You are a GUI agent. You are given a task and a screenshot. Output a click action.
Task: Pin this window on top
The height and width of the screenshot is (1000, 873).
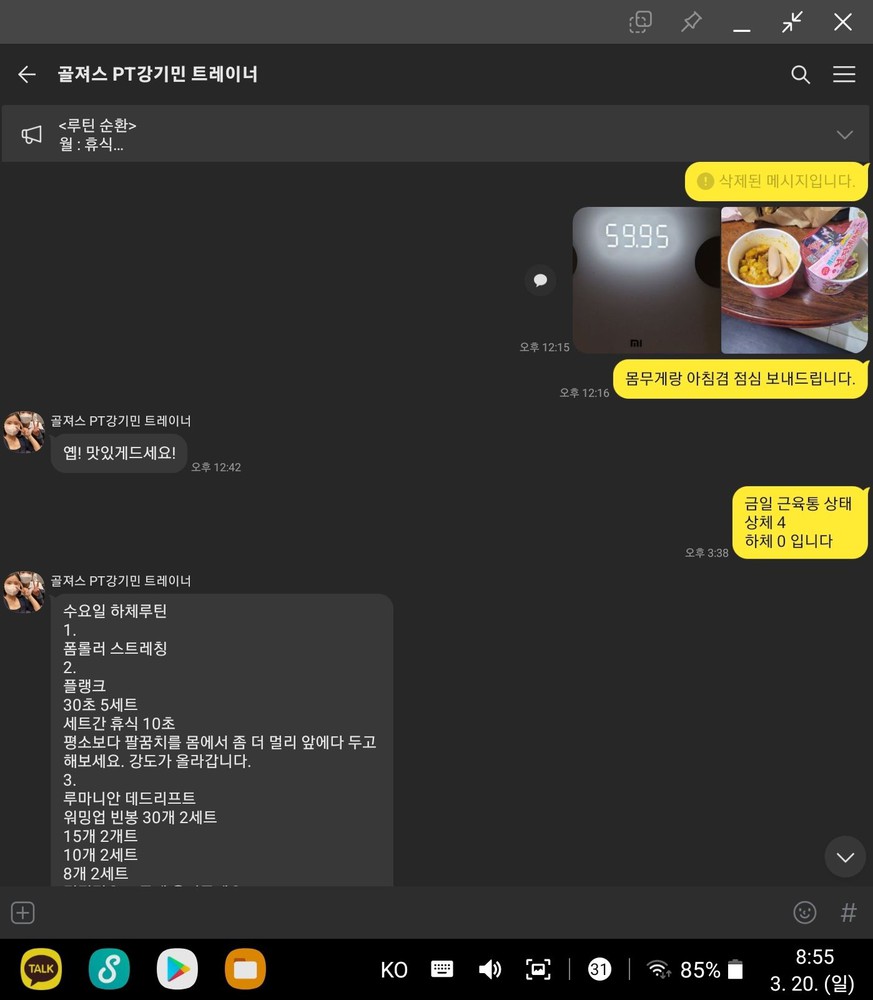coord(691,22)
